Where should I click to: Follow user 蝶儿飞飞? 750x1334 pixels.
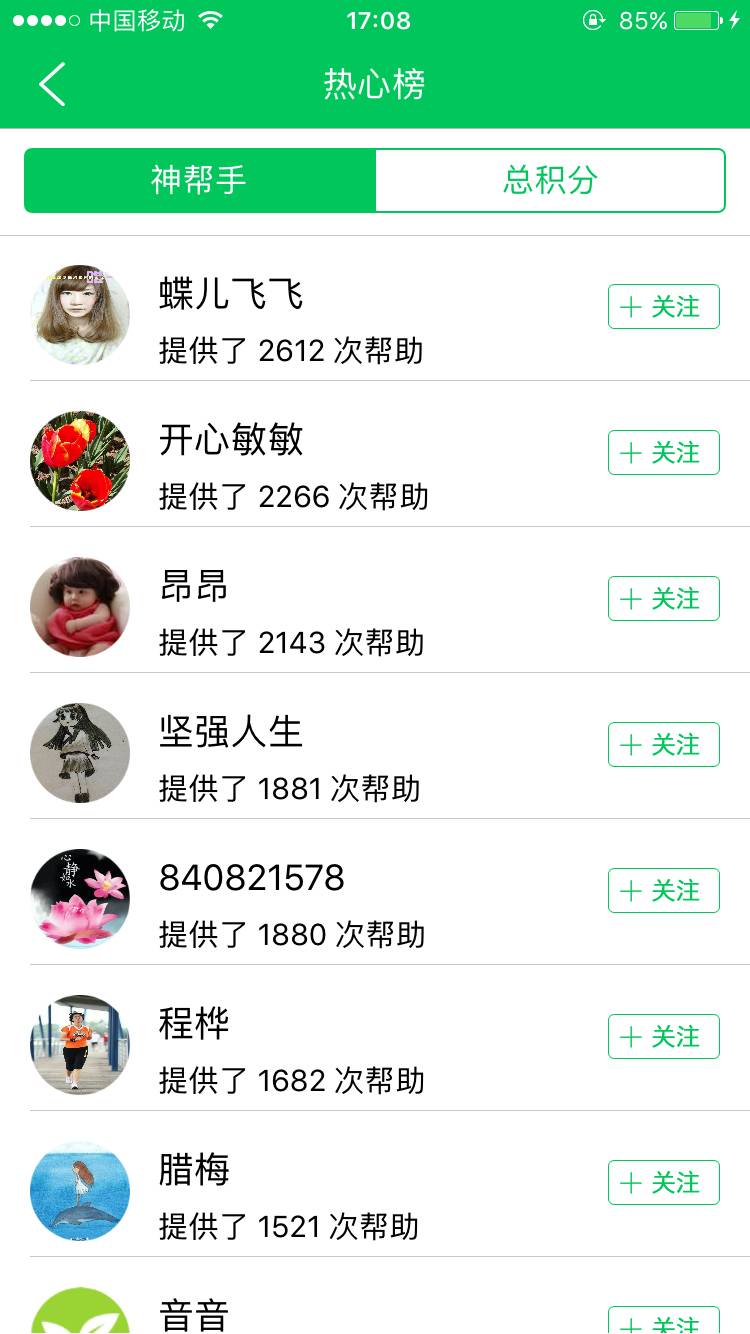(x=663, y=307)
